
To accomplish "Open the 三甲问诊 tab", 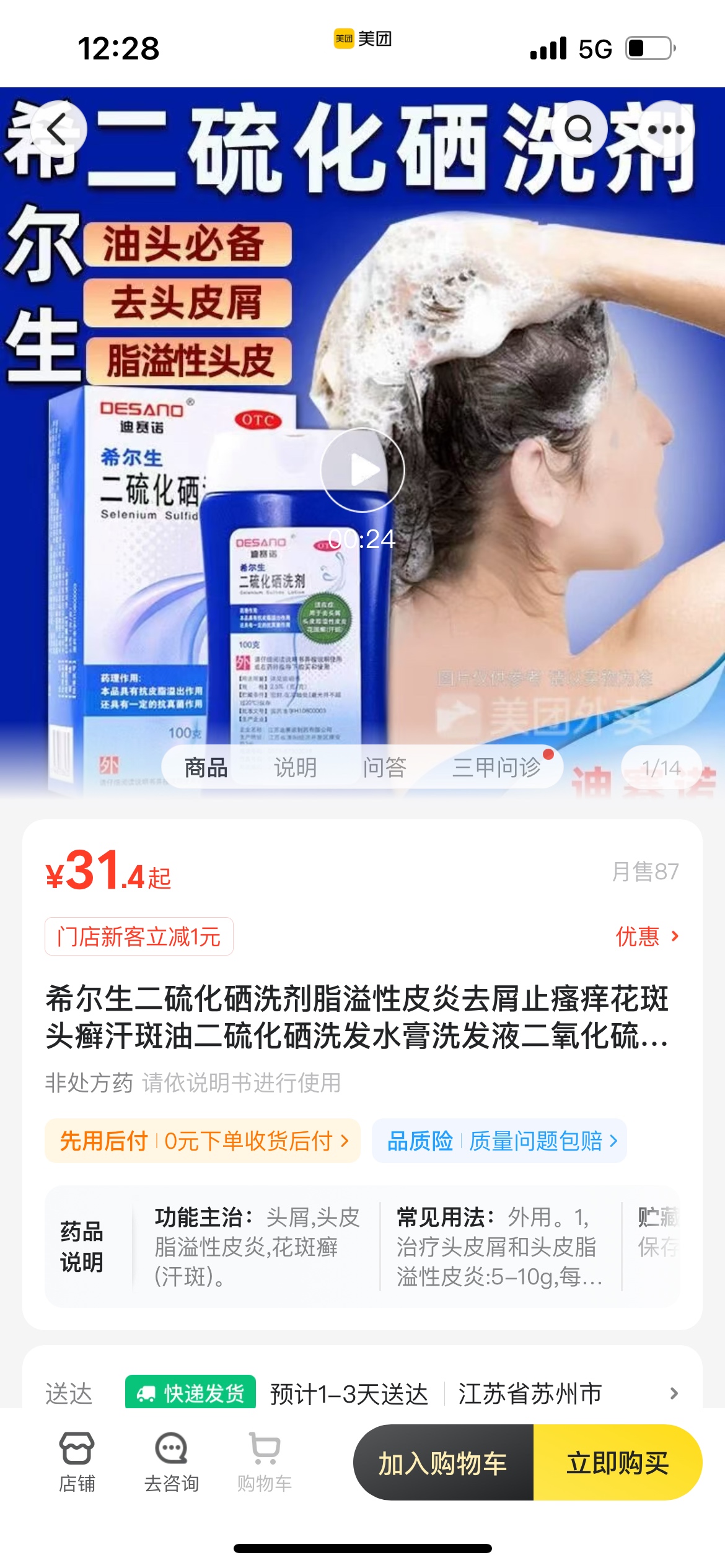I will coord(497,768).
